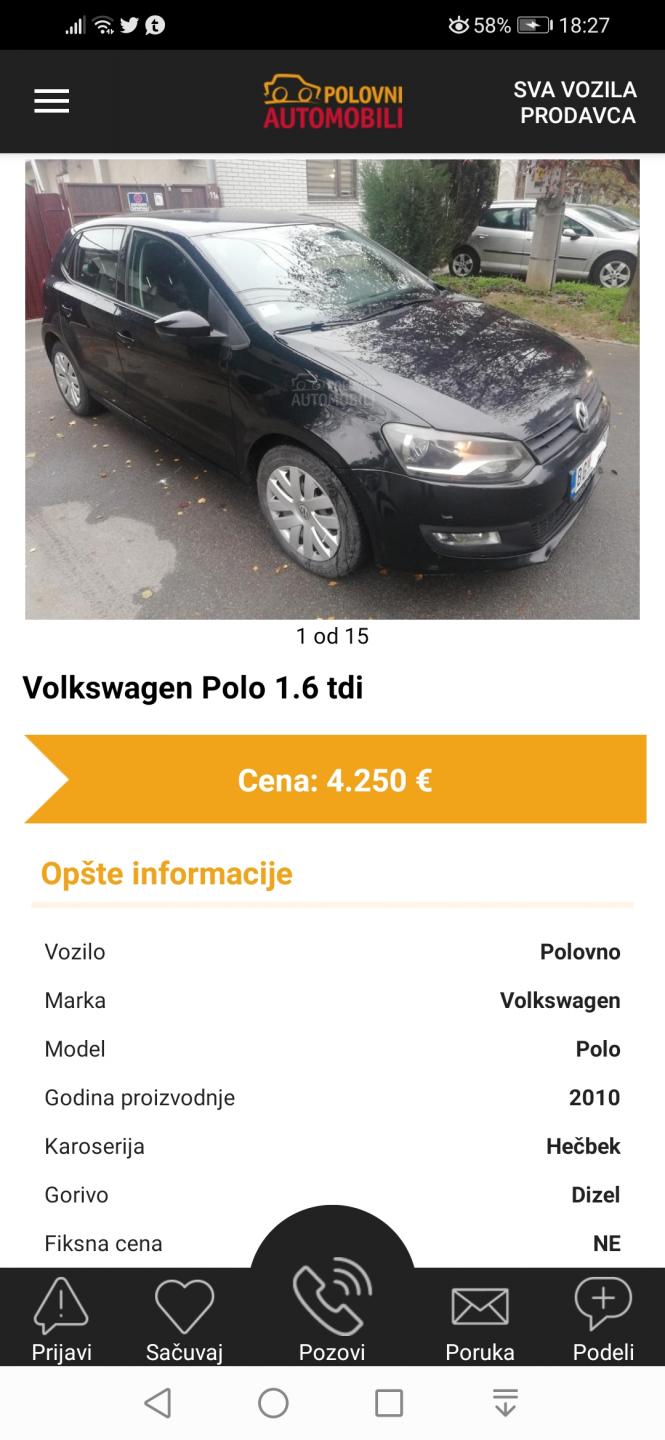View Sva vozila prodavca

[x=575, y=102]
